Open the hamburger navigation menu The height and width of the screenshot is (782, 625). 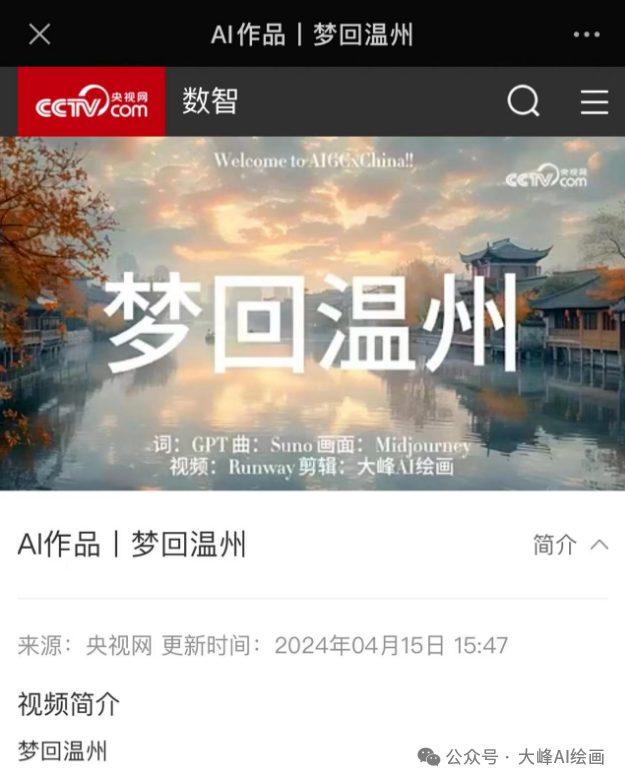[x=594, y=101]
